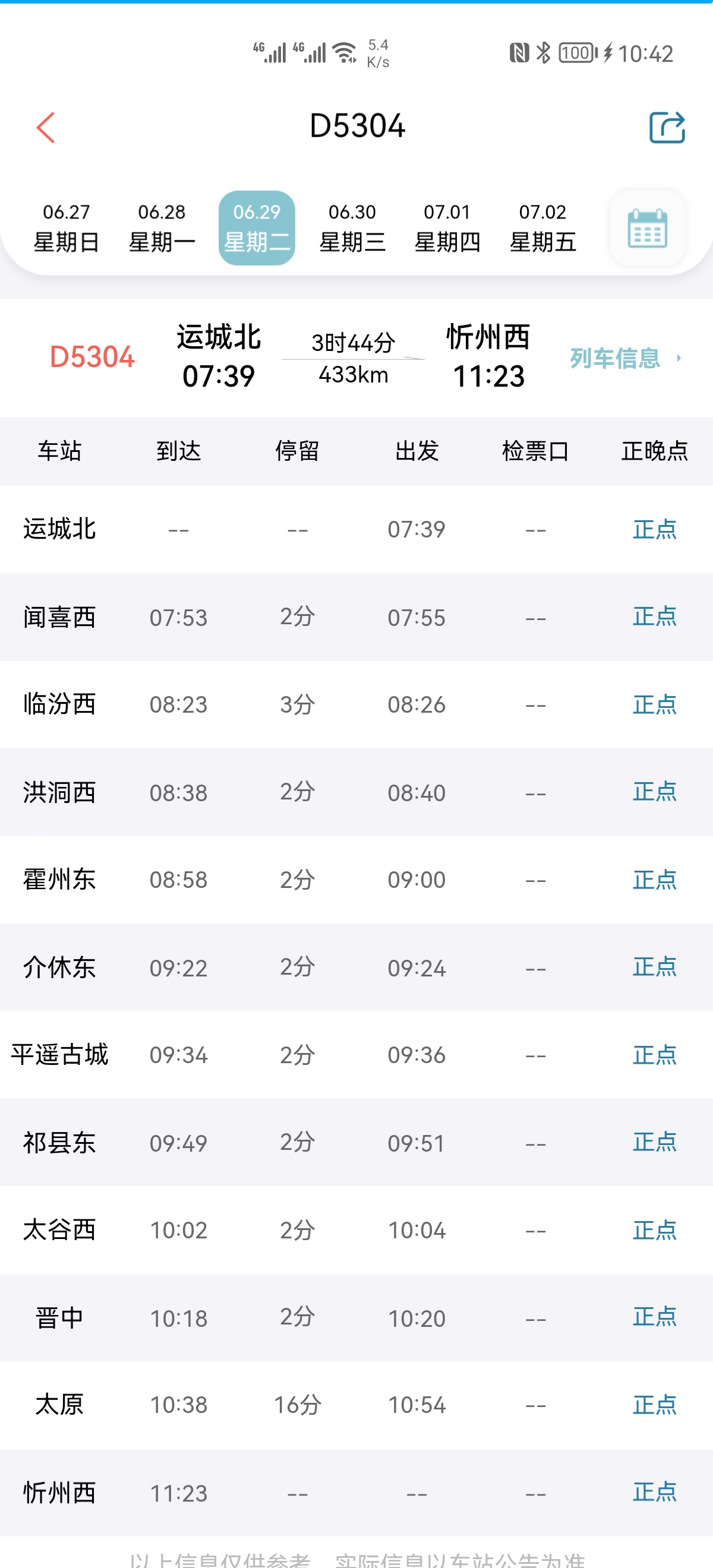
Task: Select date 06.28 星期一
Action: [162, 228]
